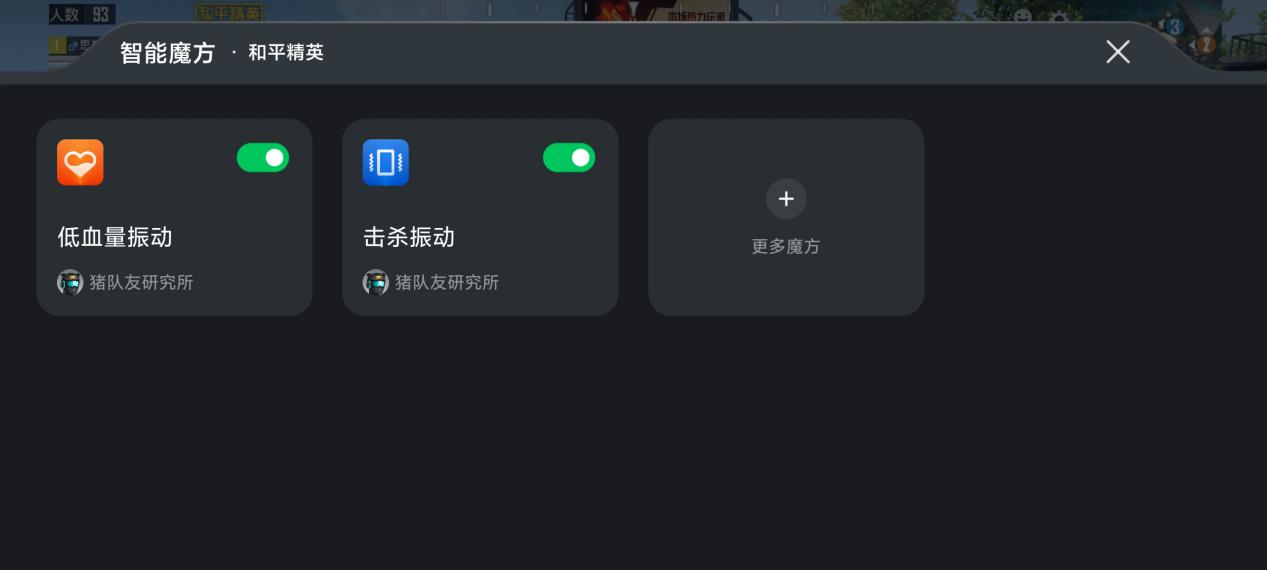Screen dimensions: 1267x570
Task: Open the 低血量振动 card
Action: pos(150,238)
